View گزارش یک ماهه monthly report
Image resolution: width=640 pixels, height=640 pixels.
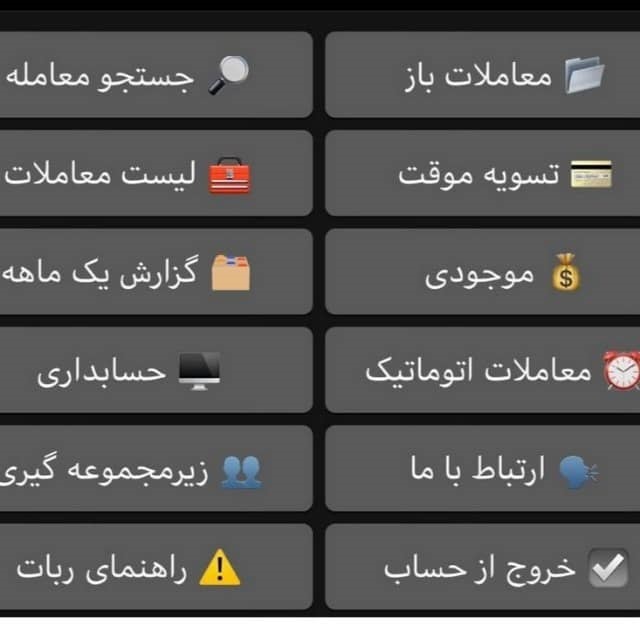155,272
